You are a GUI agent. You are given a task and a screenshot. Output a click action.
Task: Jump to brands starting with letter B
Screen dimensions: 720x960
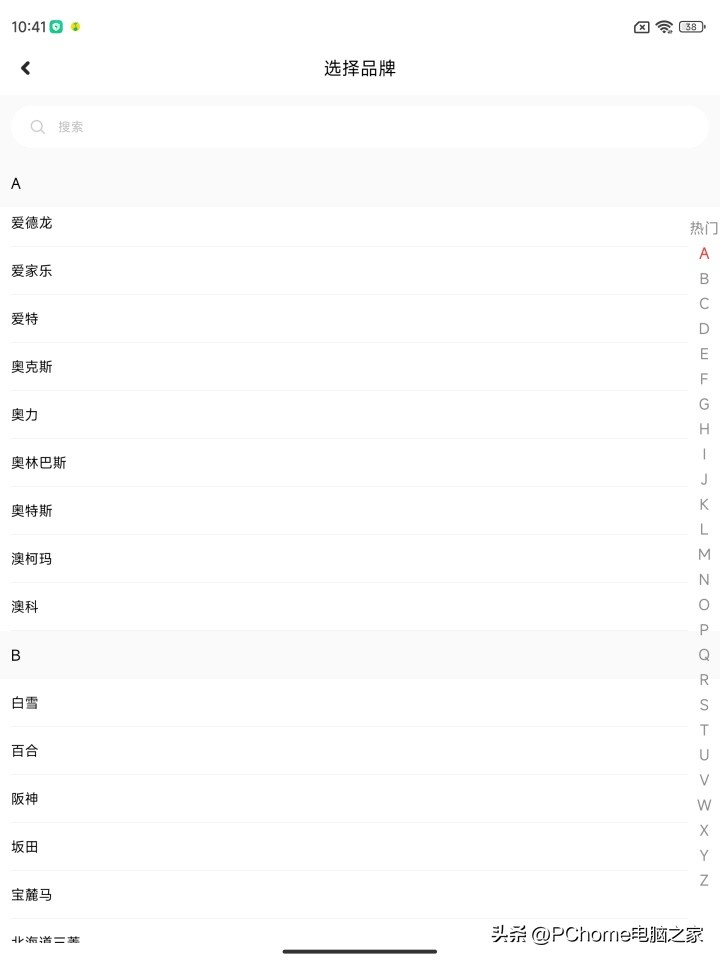(703, 278)
